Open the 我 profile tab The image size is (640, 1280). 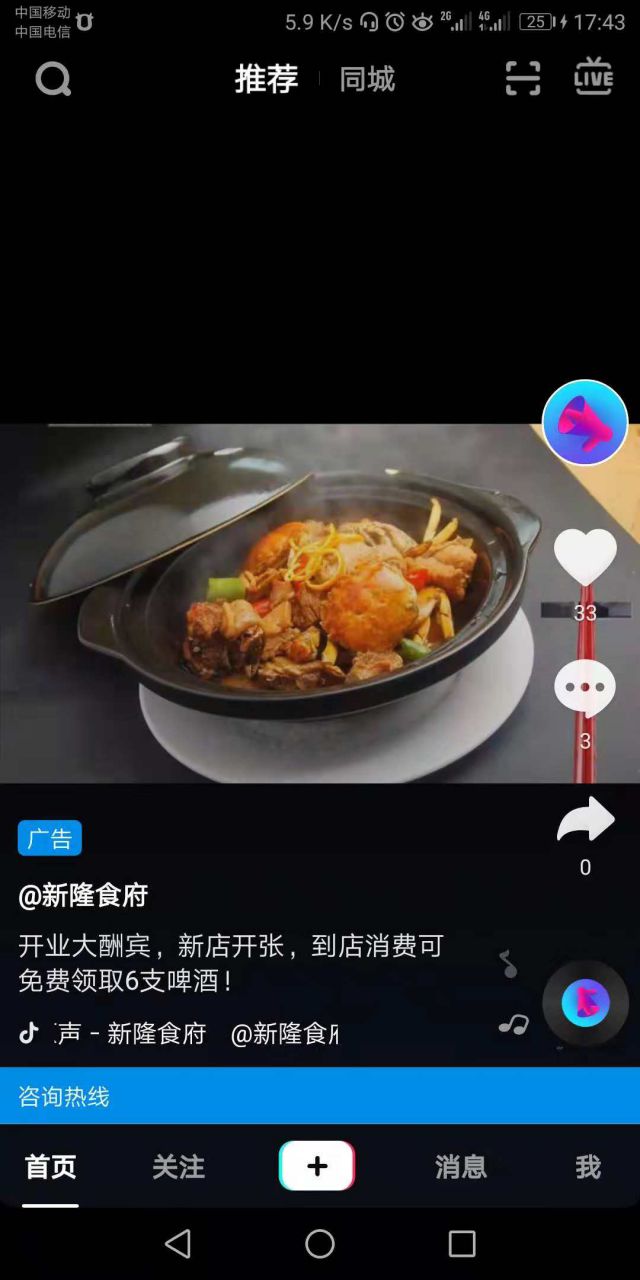click(x=588, y=1166)
